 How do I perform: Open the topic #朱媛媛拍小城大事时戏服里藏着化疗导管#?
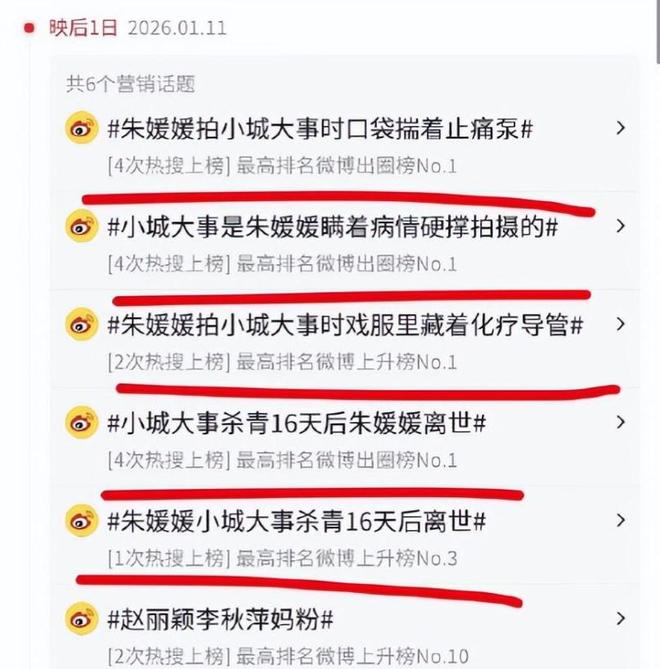[x=345, y=325]
